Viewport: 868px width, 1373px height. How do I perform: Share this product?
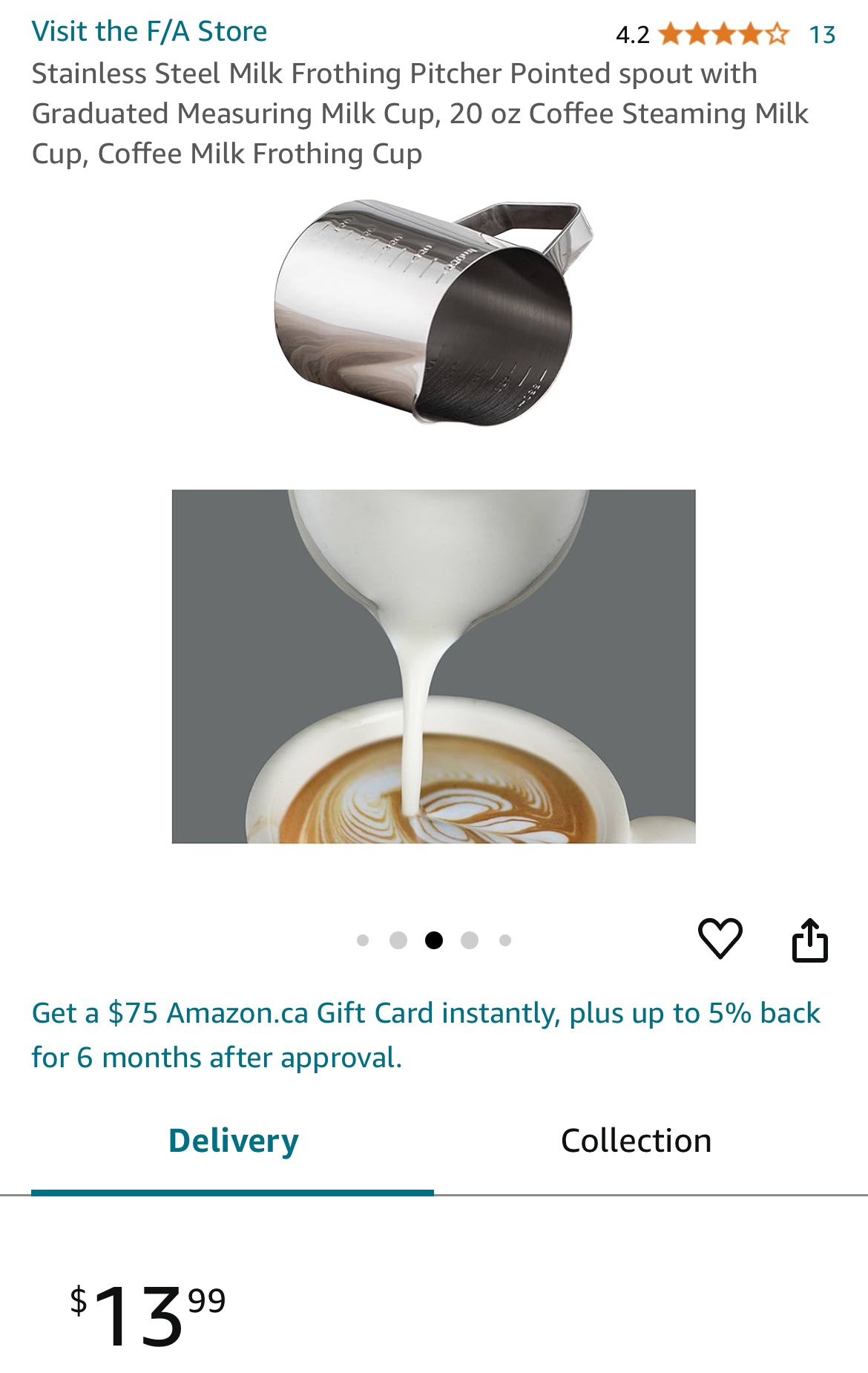click(x=809, y=940)
